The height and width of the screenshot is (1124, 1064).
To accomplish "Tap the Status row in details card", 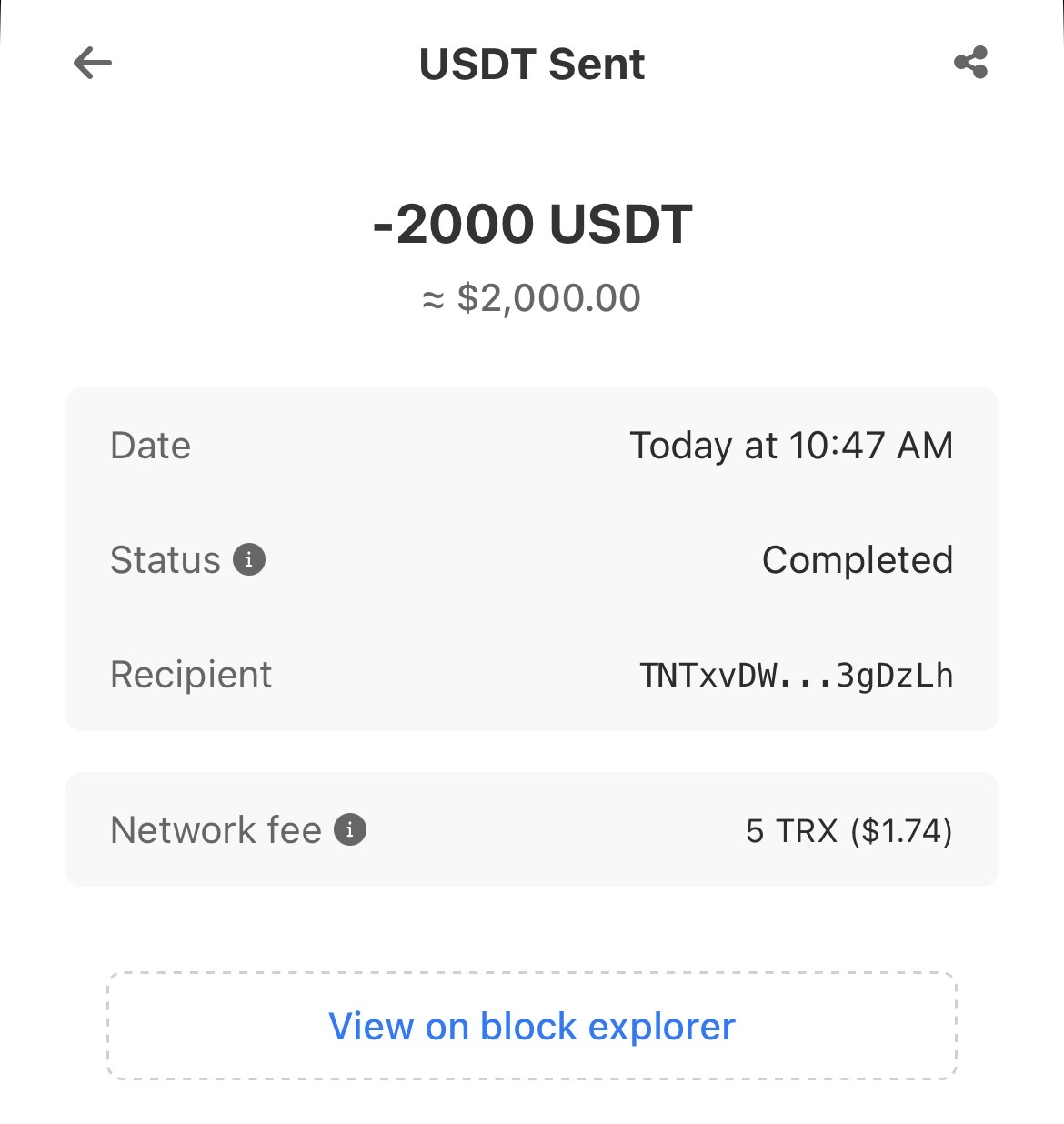I will click(x=531, y=560).
